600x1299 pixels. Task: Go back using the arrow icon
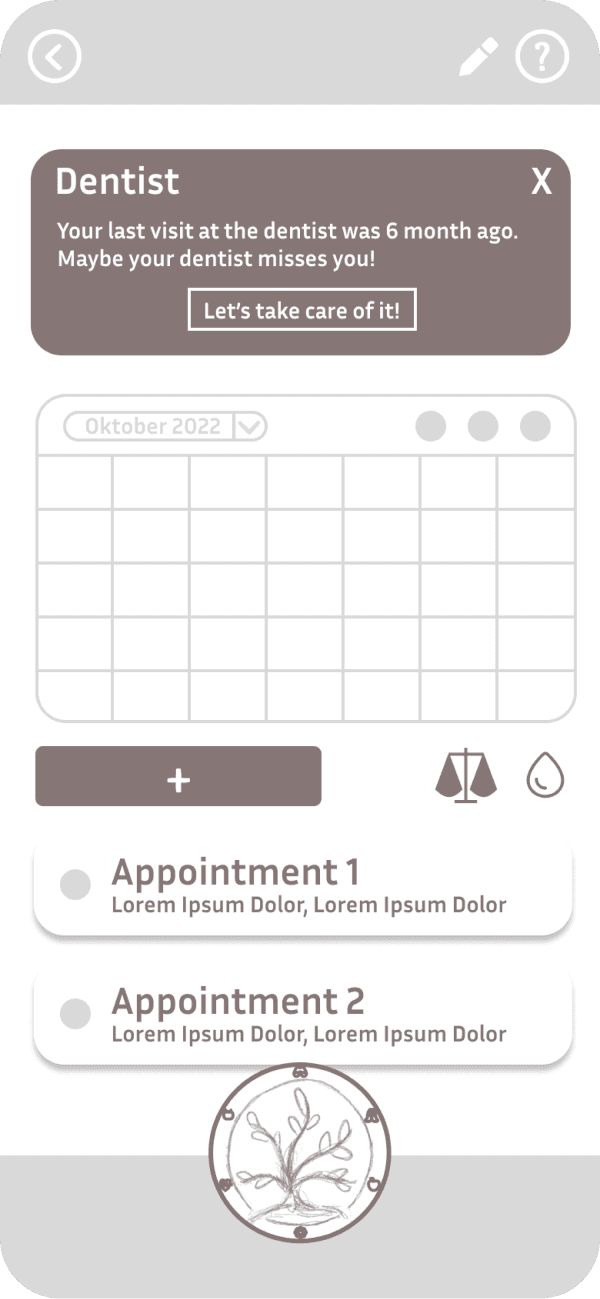pyautogui.click(x=54, y=56)
